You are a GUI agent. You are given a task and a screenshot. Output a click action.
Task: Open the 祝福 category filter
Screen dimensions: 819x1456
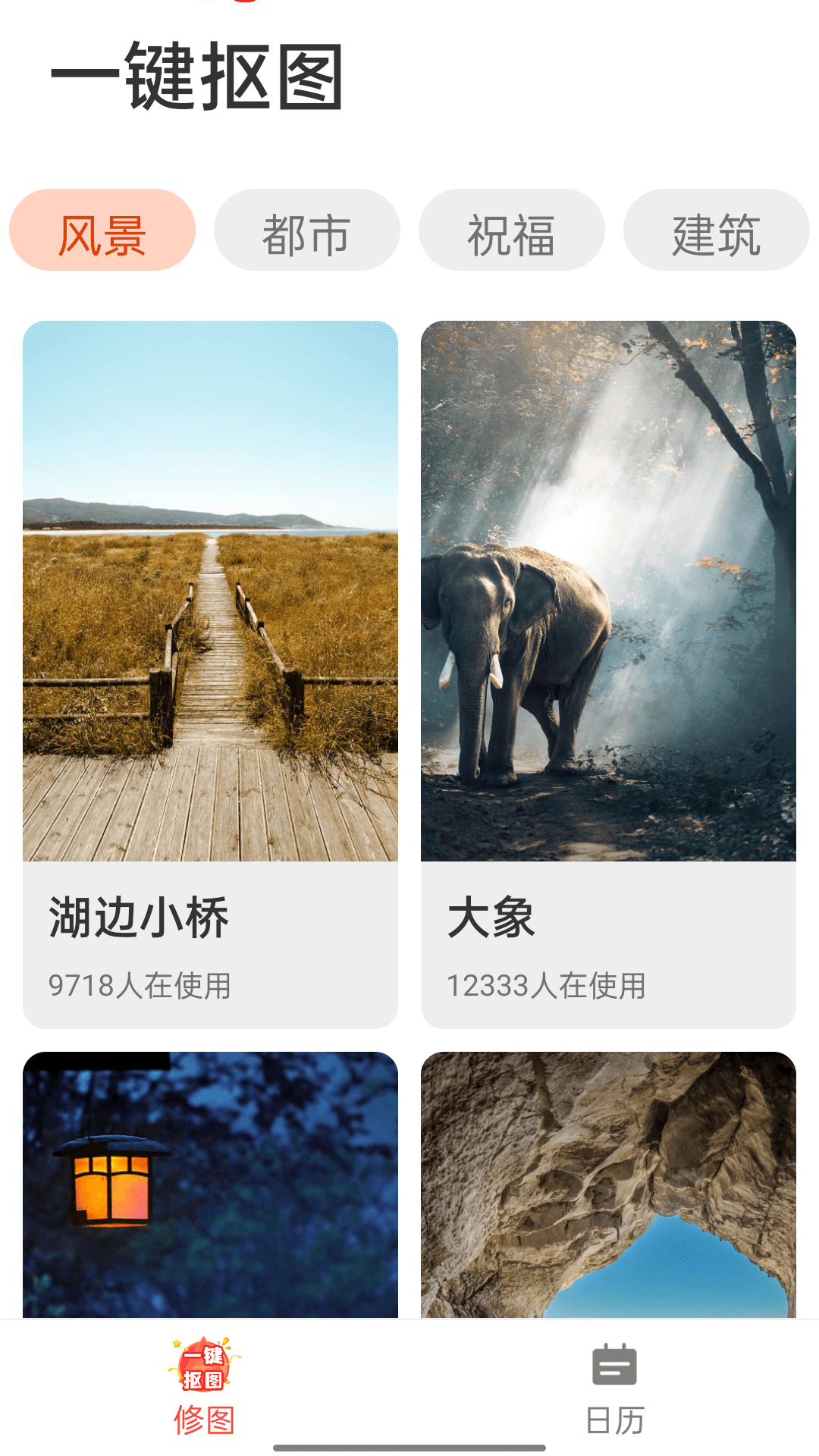click(511, 230)
